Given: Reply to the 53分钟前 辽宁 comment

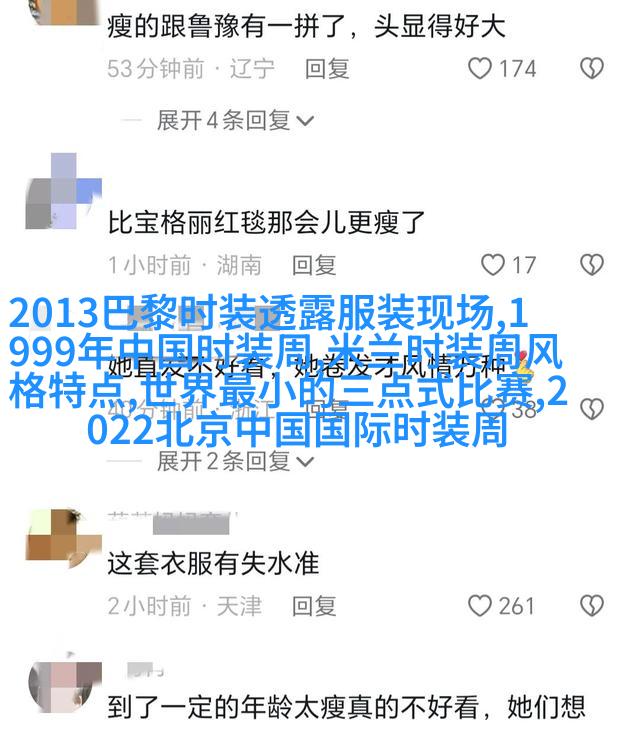Looking at the screenshot, I should point(327,69).
